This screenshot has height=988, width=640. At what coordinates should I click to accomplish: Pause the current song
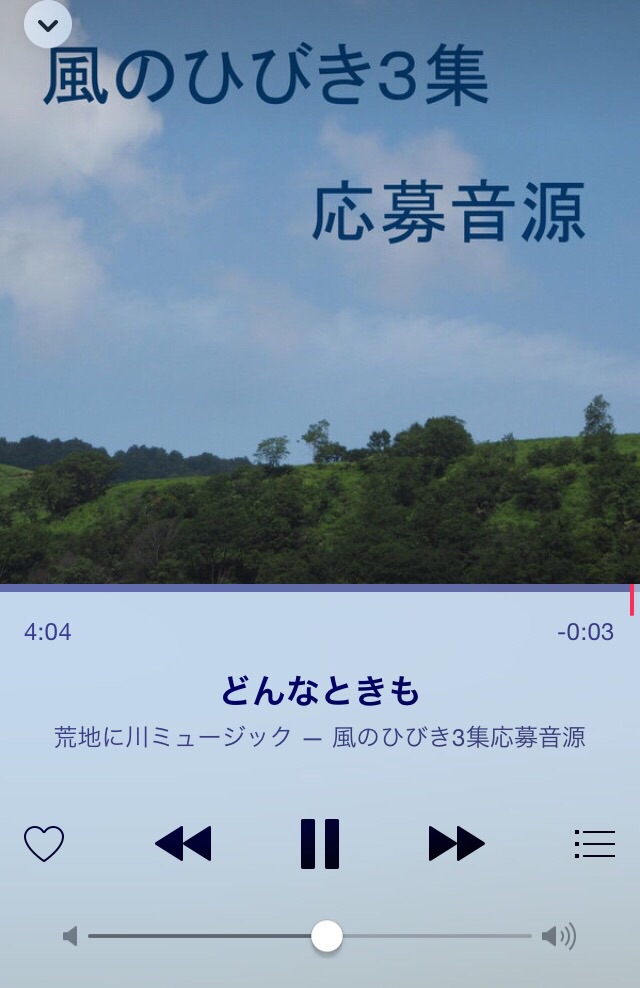click(x=320, y=844)
